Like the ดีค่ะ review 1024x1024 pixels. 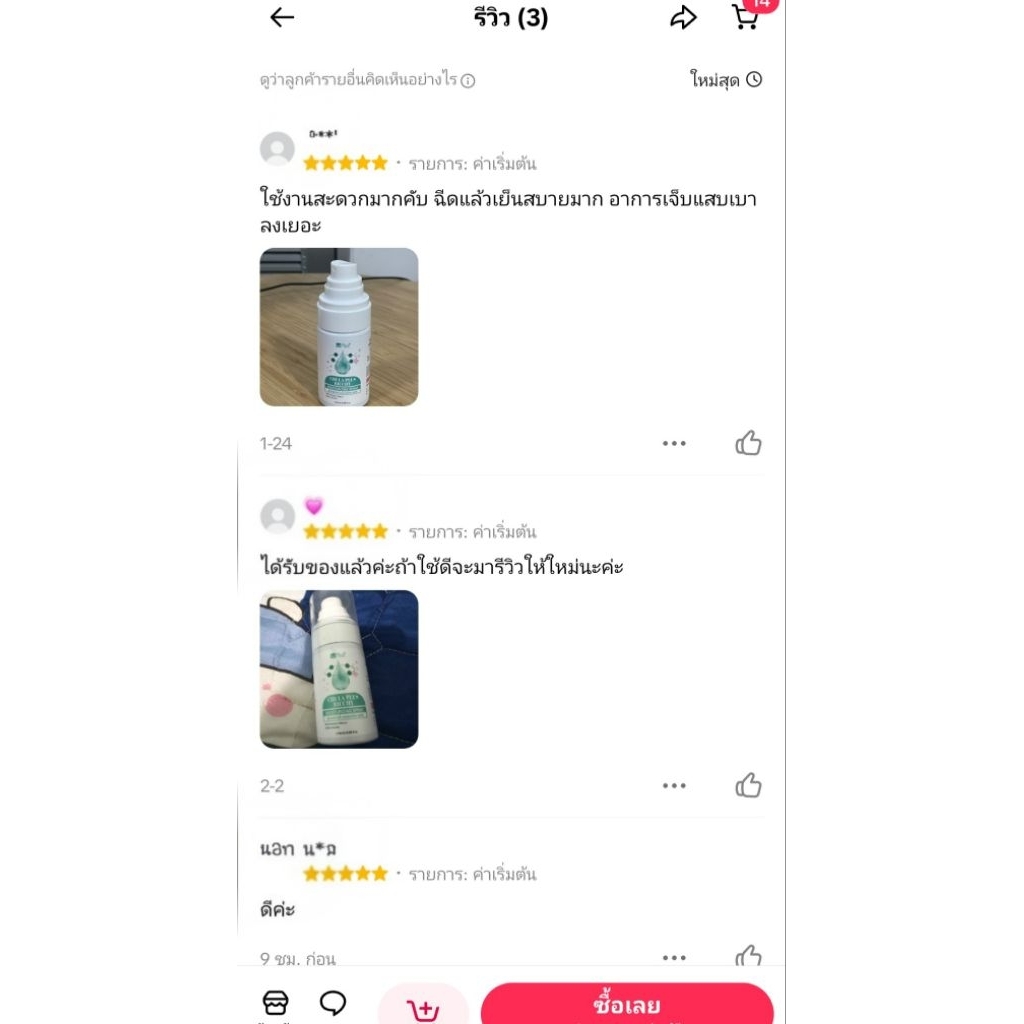(x=748, y=957)
